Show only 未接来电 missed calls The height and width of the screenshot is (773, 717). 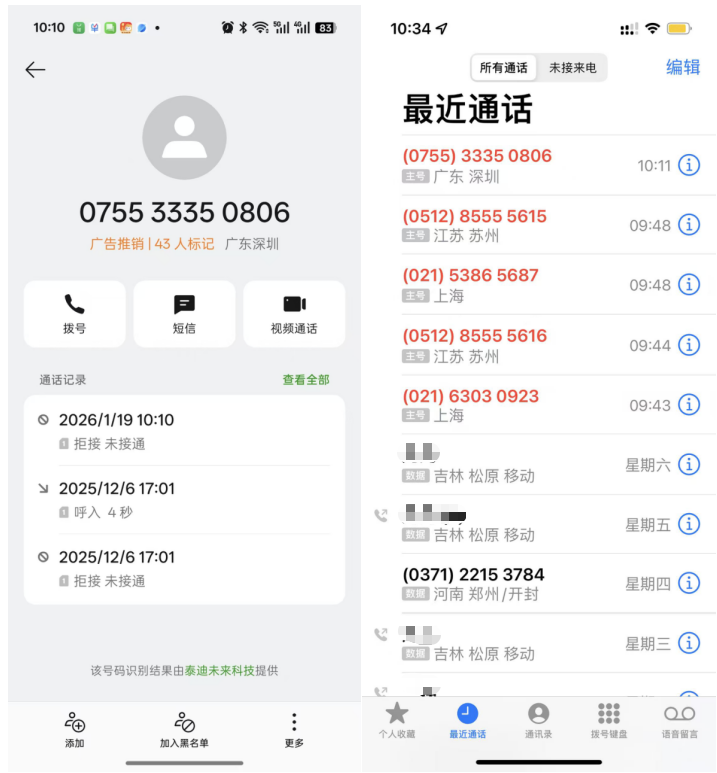[572, 68]
